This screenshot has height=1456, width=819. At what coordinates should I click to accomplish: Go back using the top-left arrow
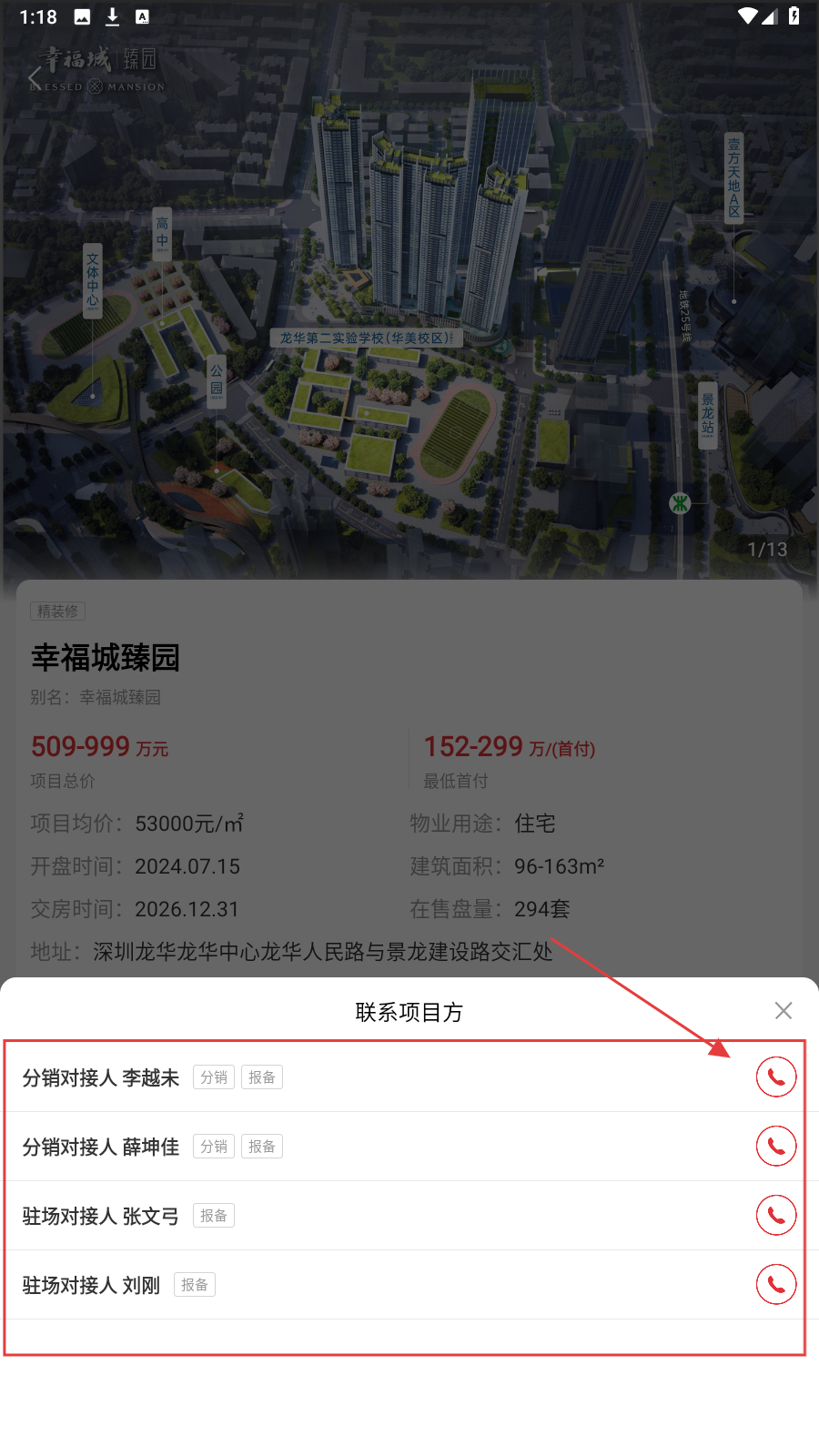35,78
